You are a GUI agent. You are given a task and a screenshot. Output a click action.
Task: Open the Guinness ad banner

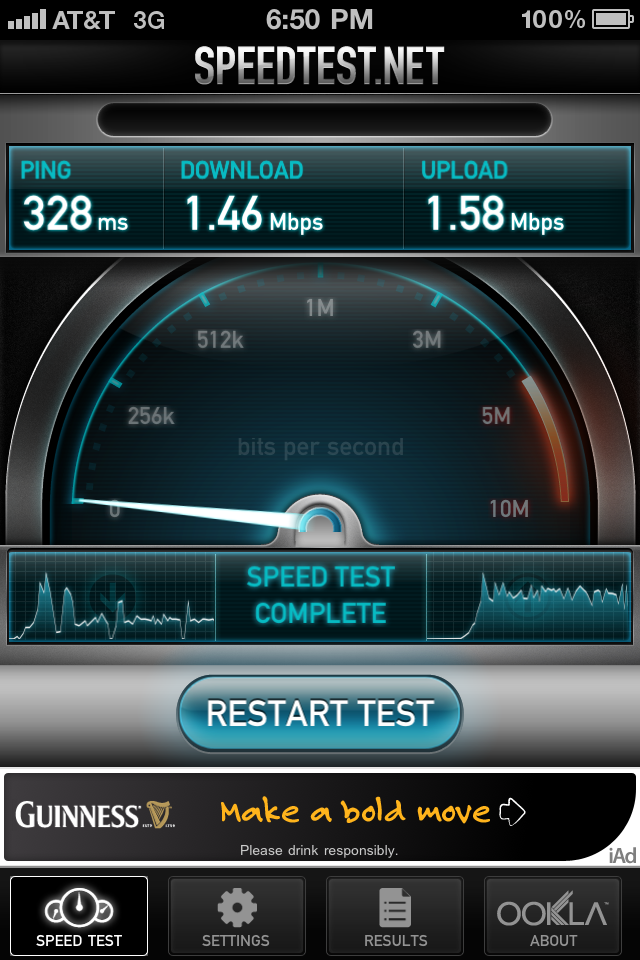(318, 816)
